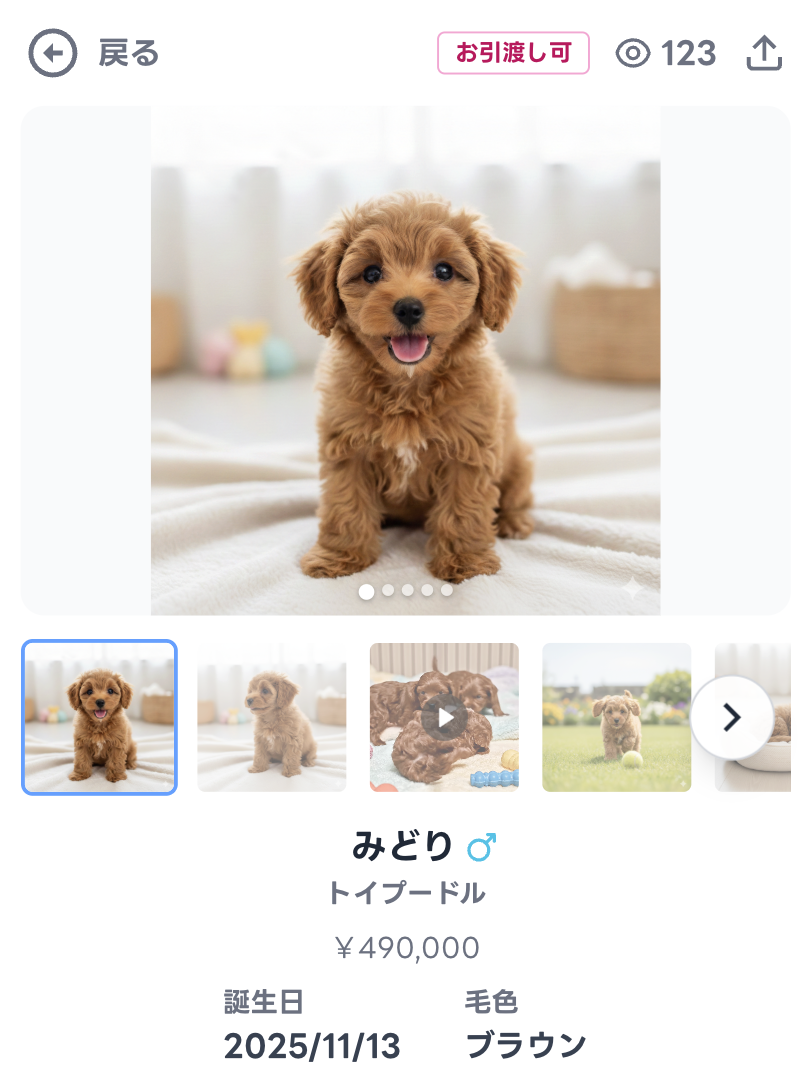Open the main puppy photo
The width and height of the screenshot is (810, 1088).
pyautogui.click(x=405, y=360)
